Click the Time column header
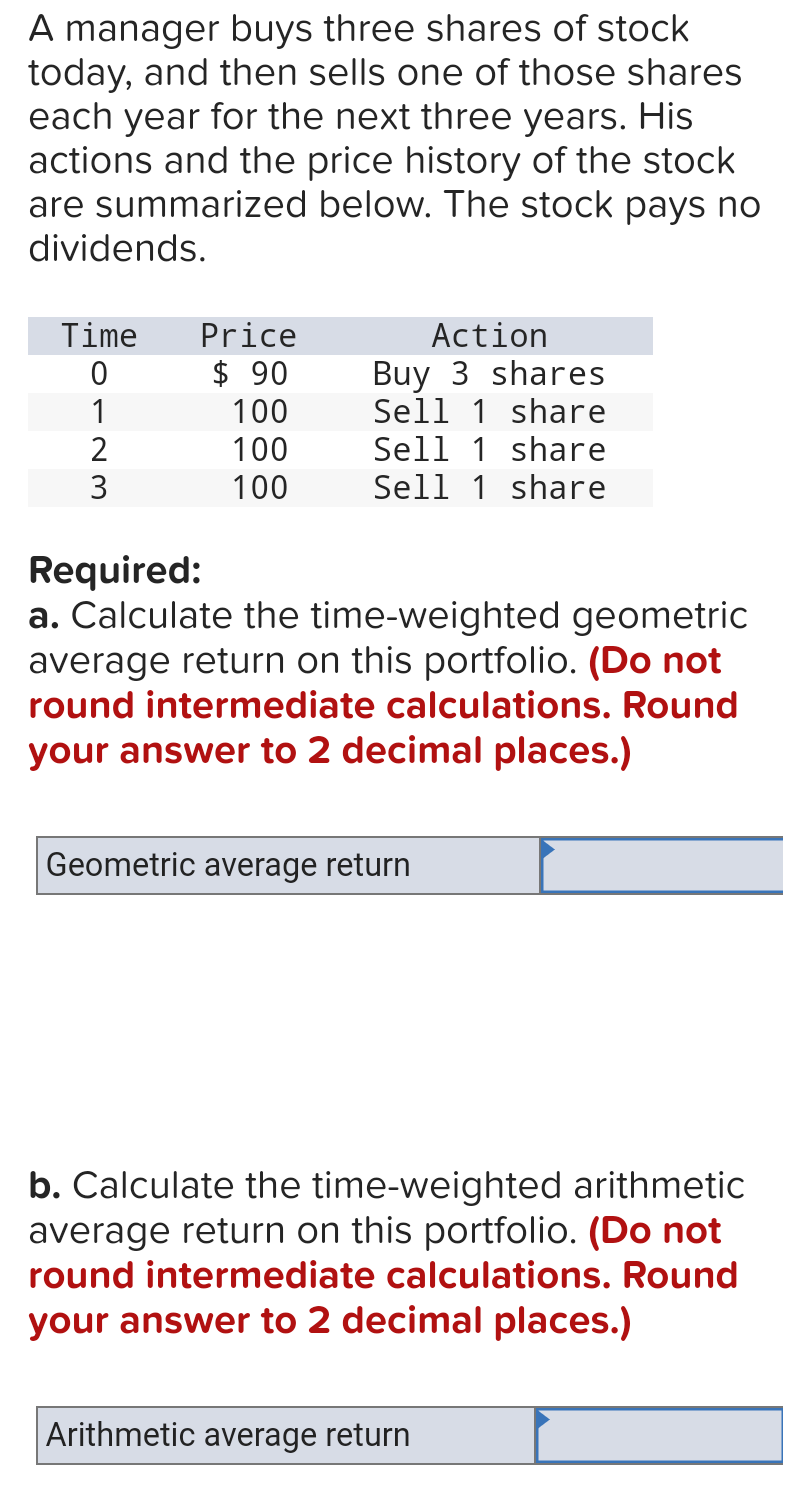 (99, 335)
